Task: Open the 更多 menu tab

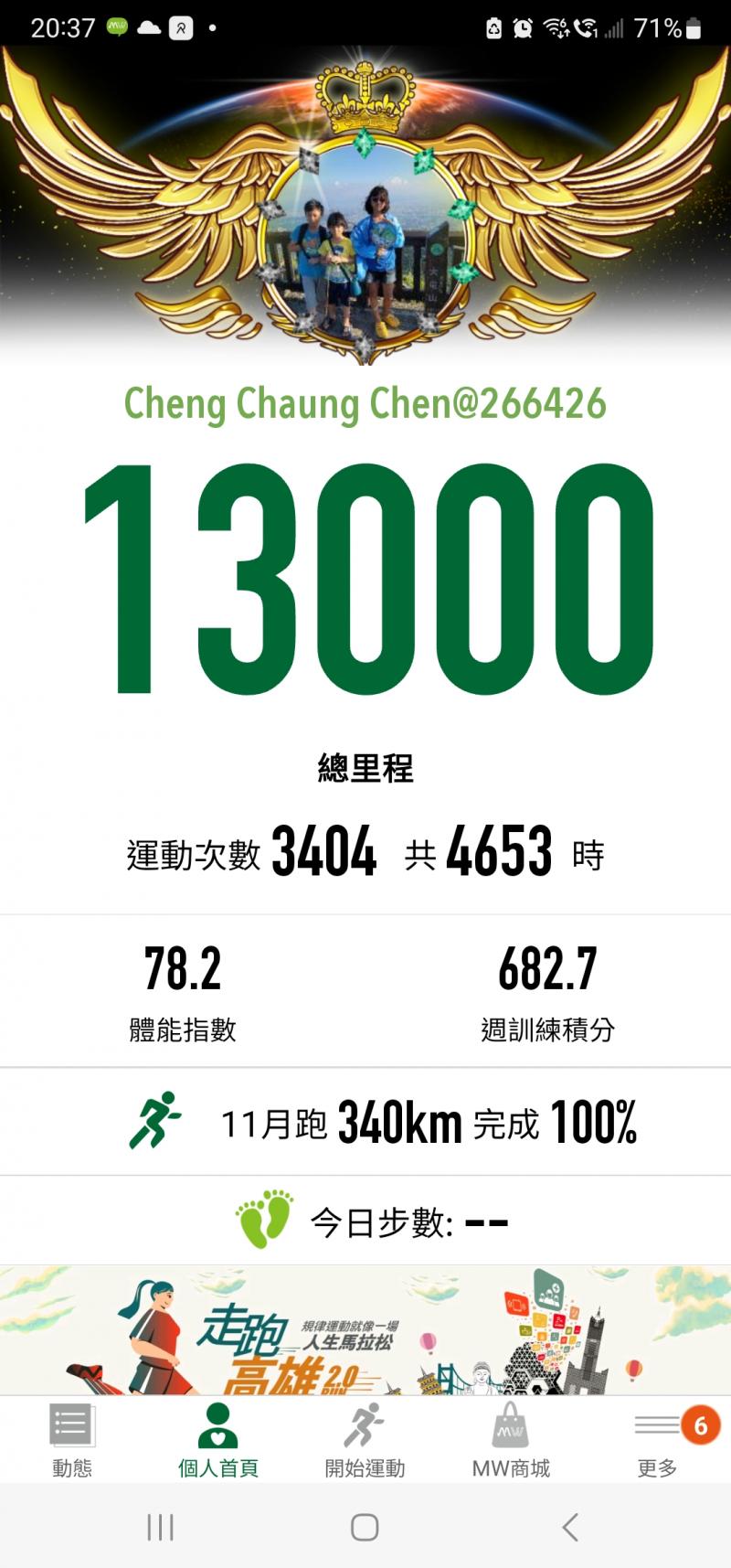Action: pos(658,1438)
